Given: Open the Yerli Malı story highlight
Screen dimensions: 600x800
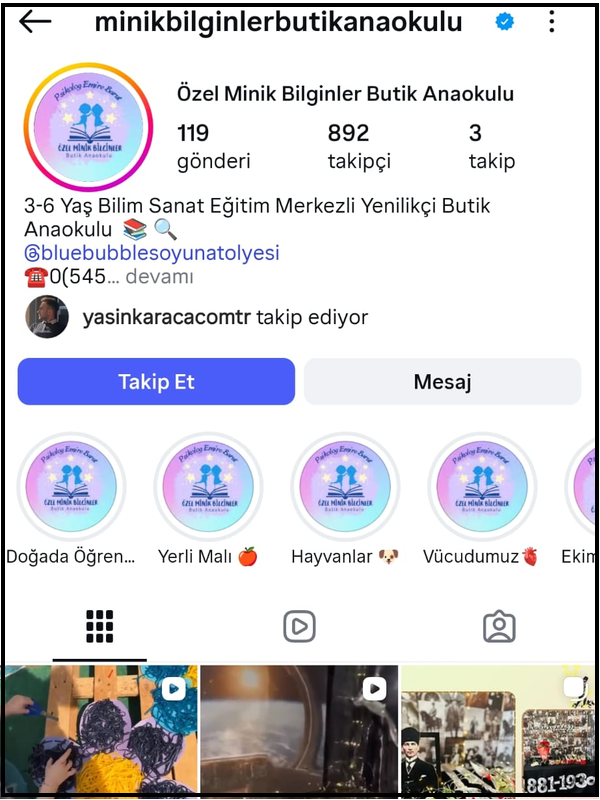Looking at the screenshot, I should 208,487.
